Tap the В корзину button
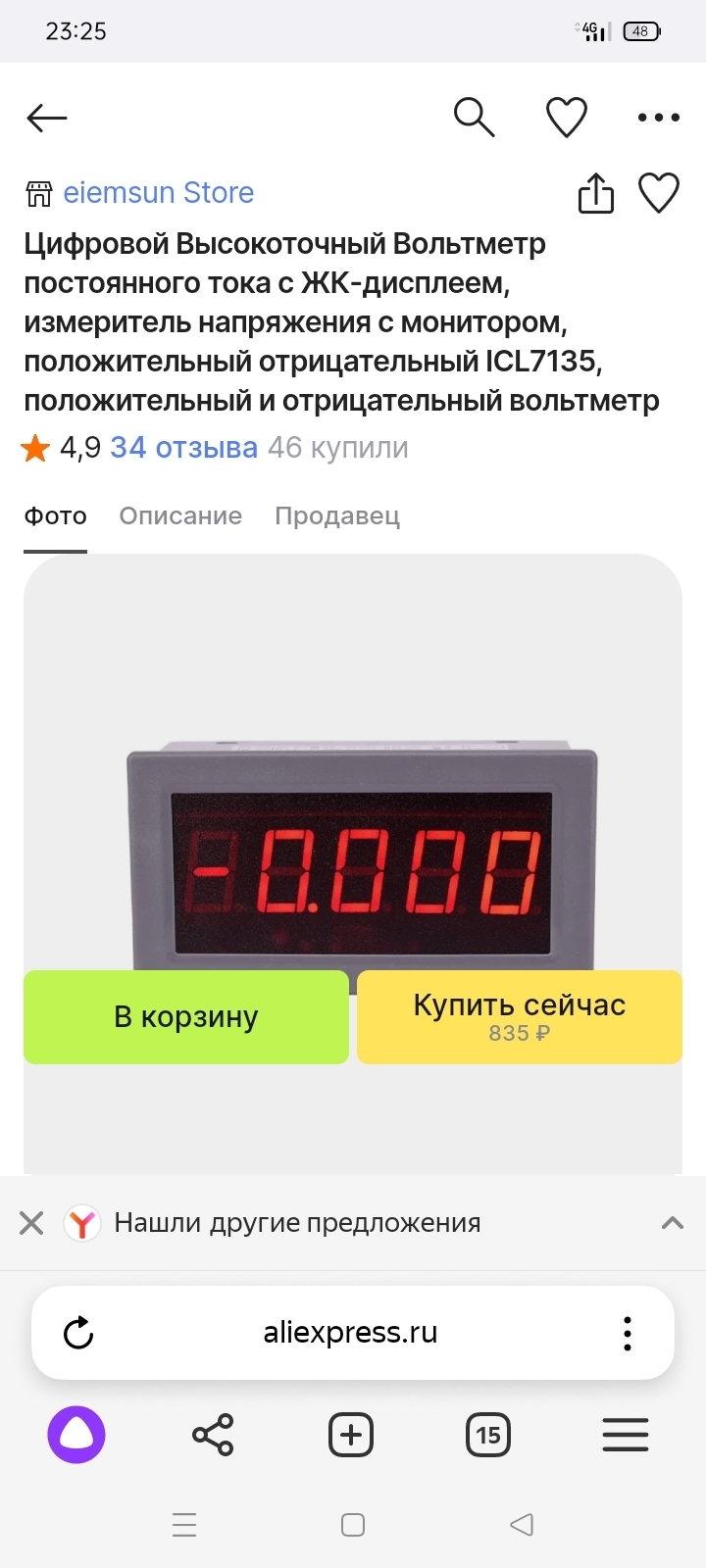The height and width of the screenshot is (1568, 706). pos(186,1017)
